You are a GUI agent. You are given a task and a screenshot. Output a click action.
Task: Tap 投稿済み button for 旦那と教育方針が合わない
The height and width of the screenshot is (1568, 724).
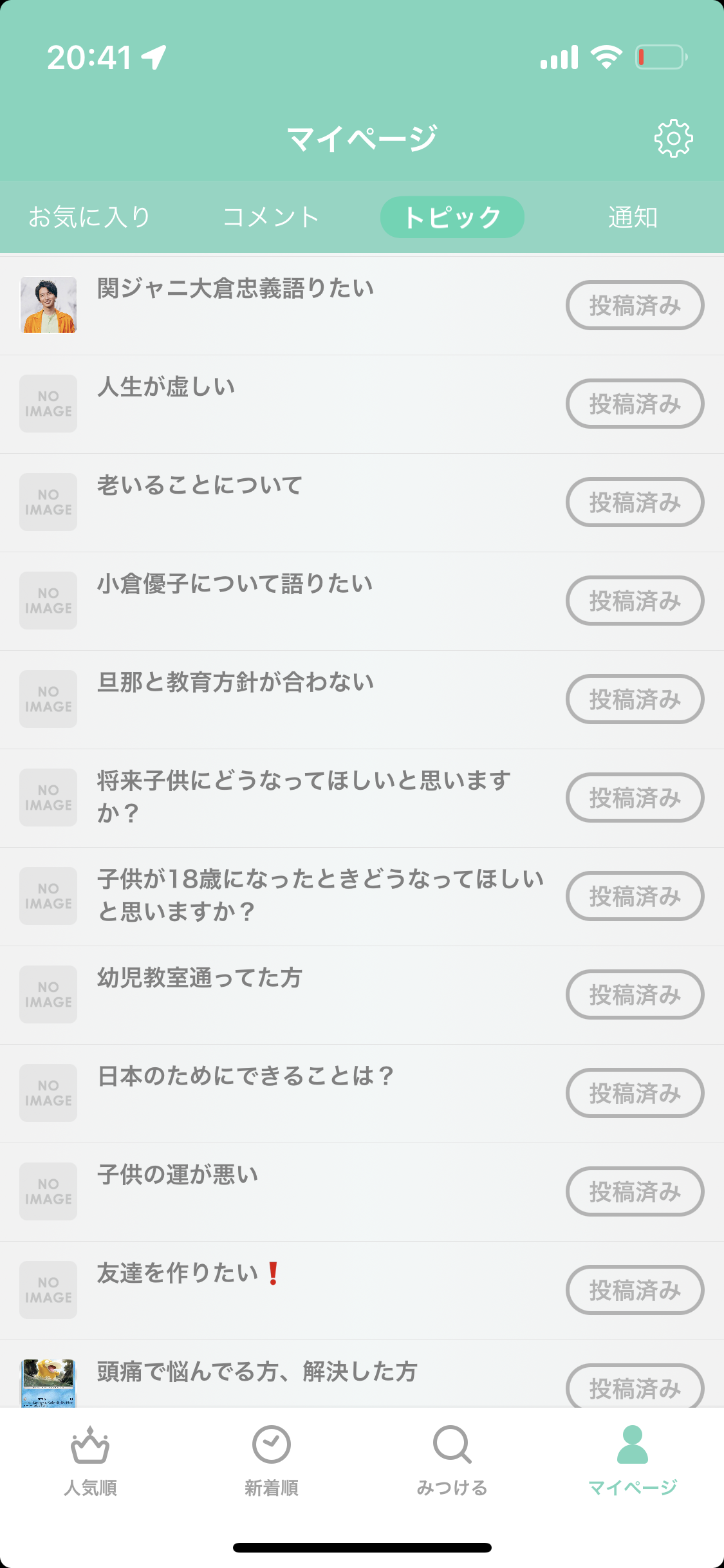coord(635,699)
